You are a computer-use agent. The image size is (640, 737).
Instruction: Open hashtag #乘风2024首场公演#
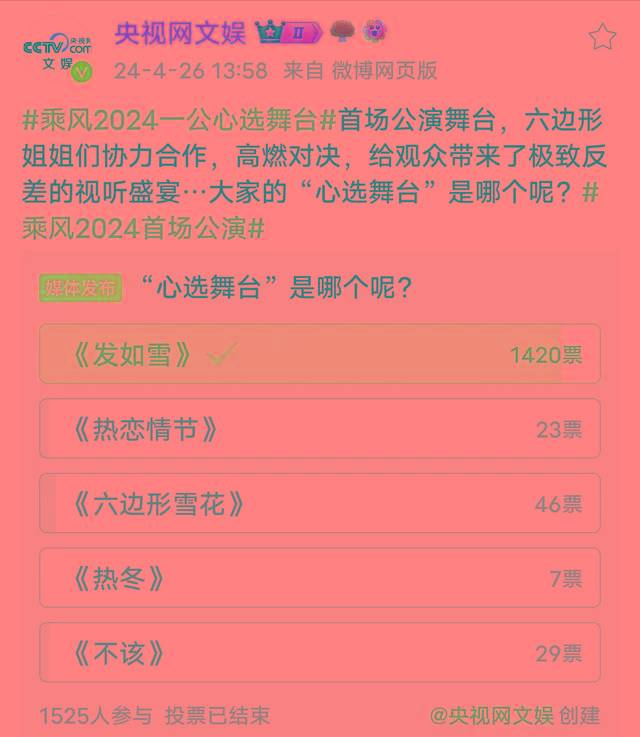coord(143,227)
